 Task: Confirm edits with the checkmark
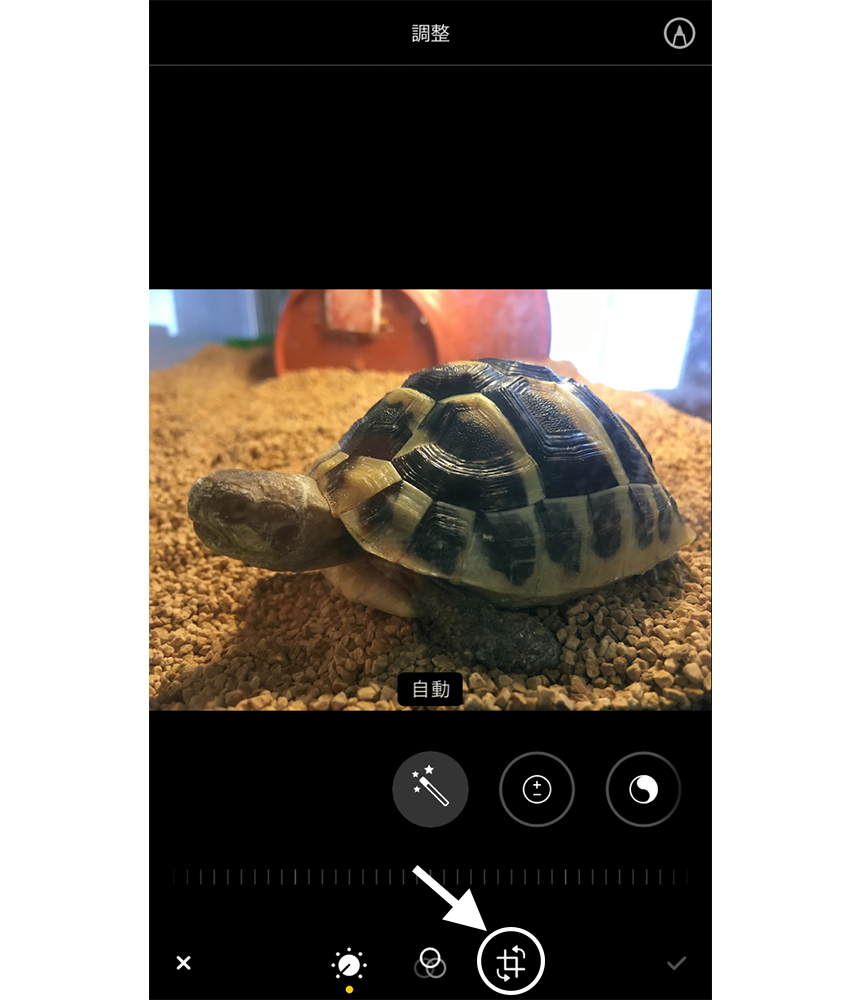coord(677,963)
